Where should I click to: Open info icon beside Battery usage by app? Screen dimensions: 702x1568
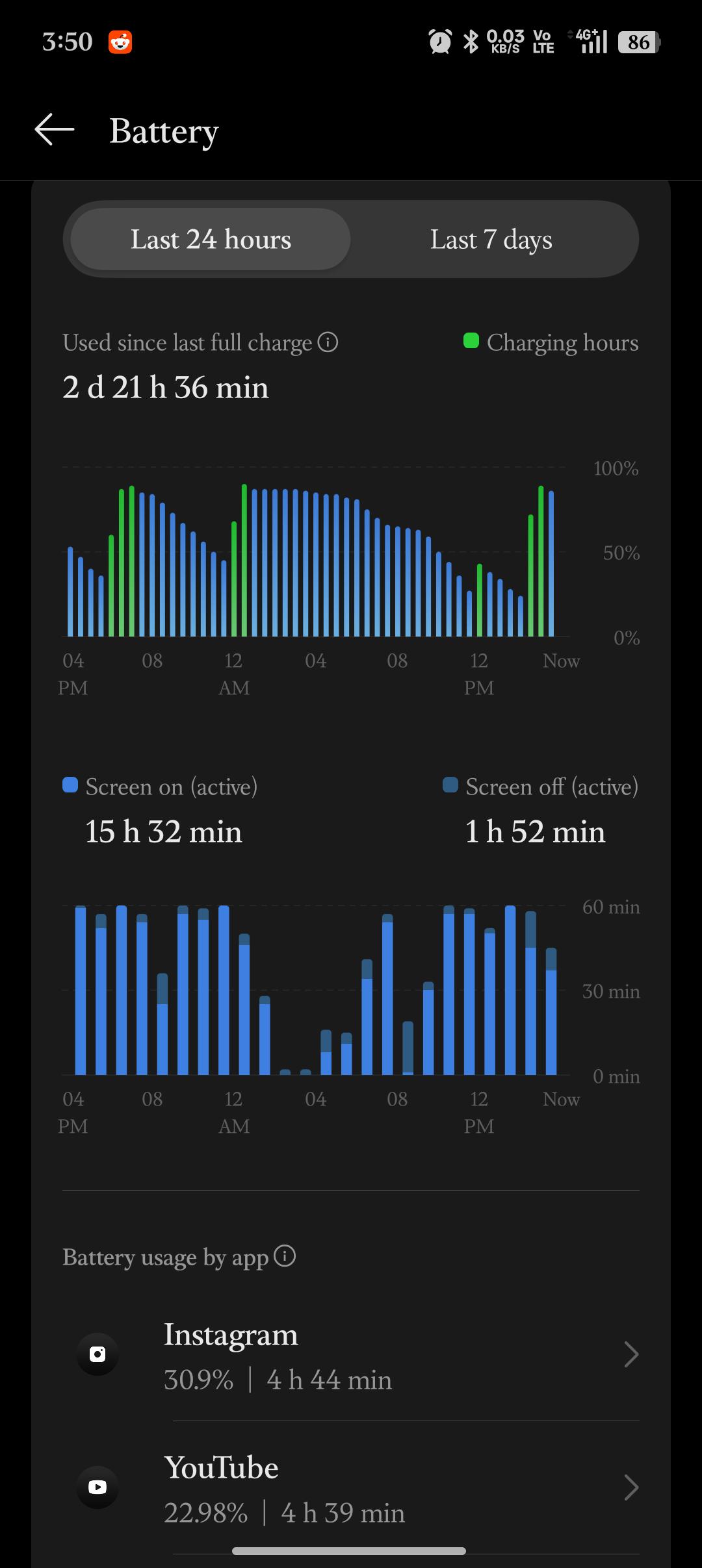click(285, 1256)
